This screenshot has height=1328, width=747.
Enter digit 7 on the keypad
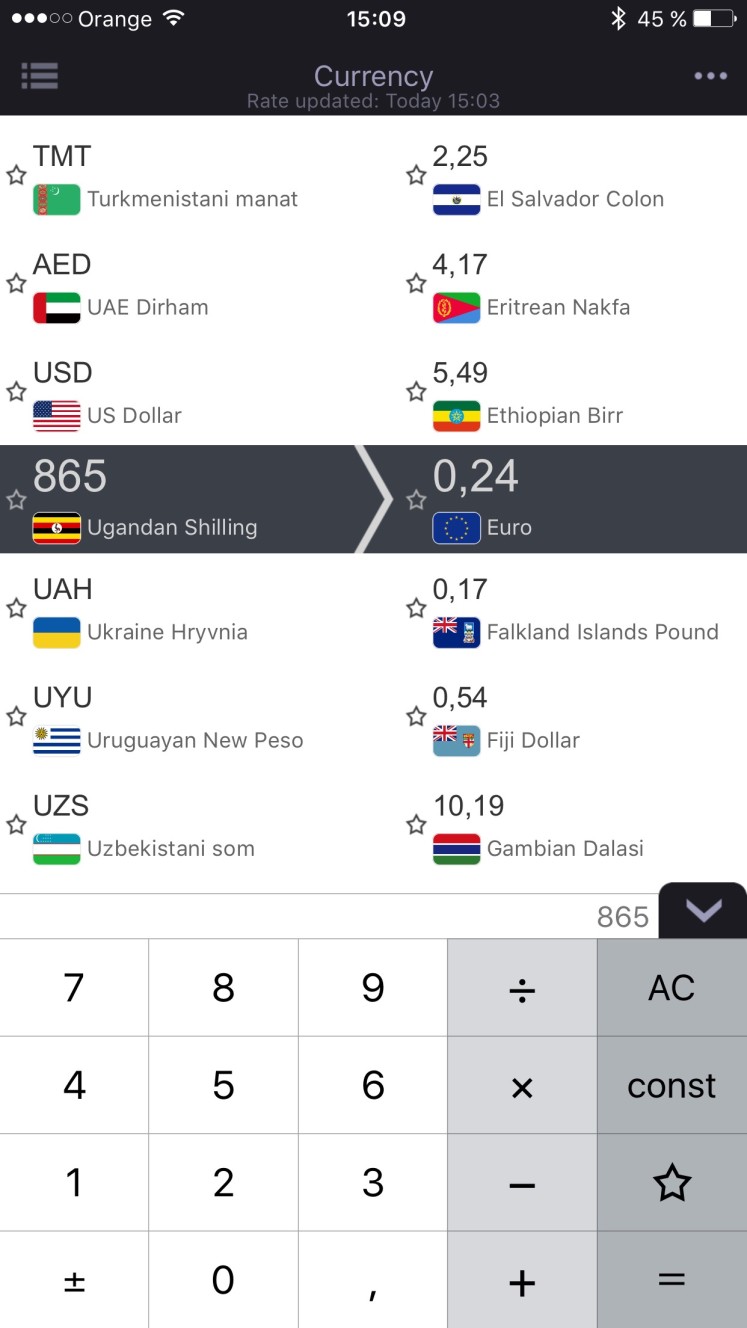tap(74, 988)
